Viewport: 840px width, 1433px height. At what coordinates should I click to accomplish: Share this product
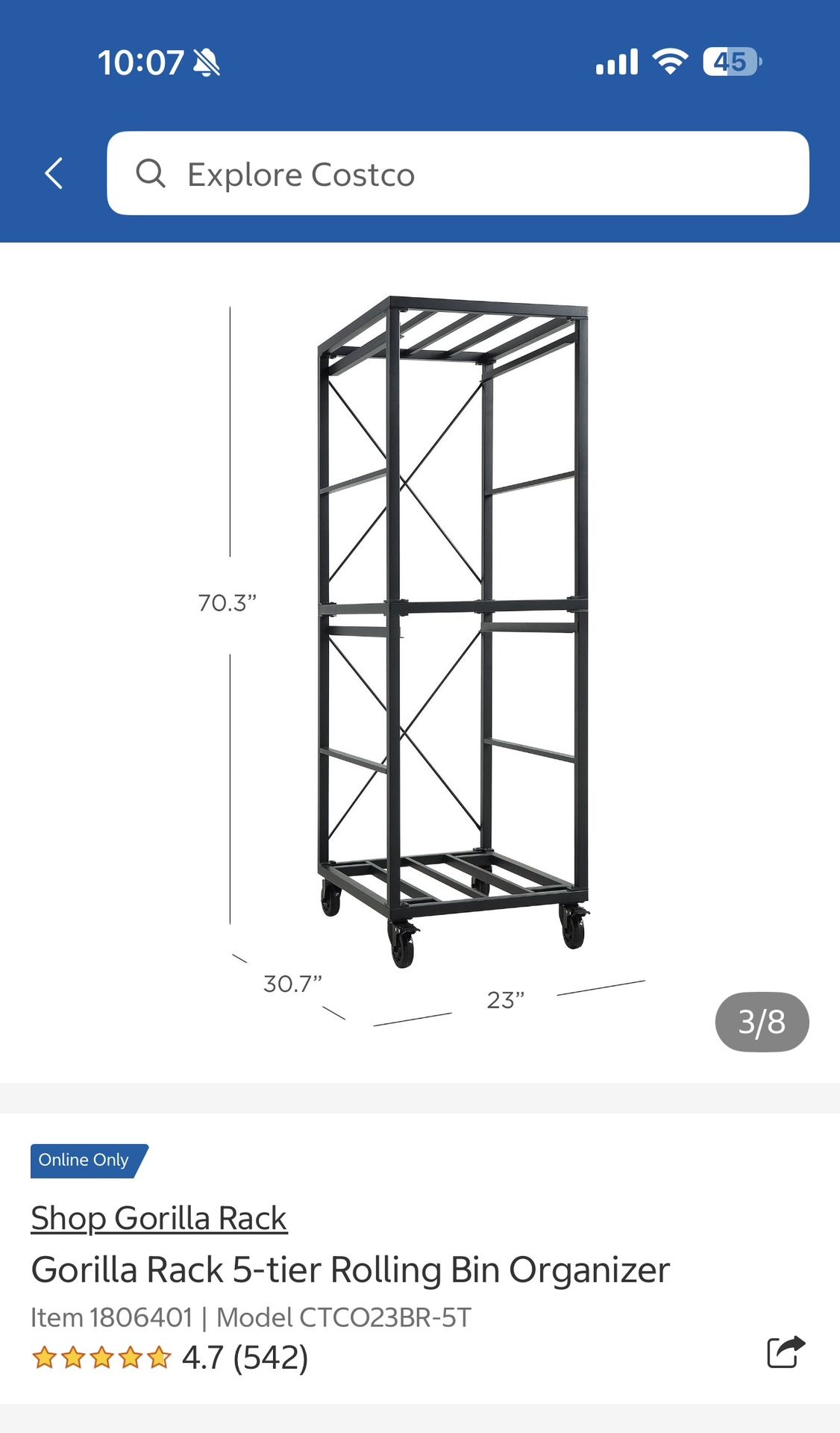tap(786, 1352)
